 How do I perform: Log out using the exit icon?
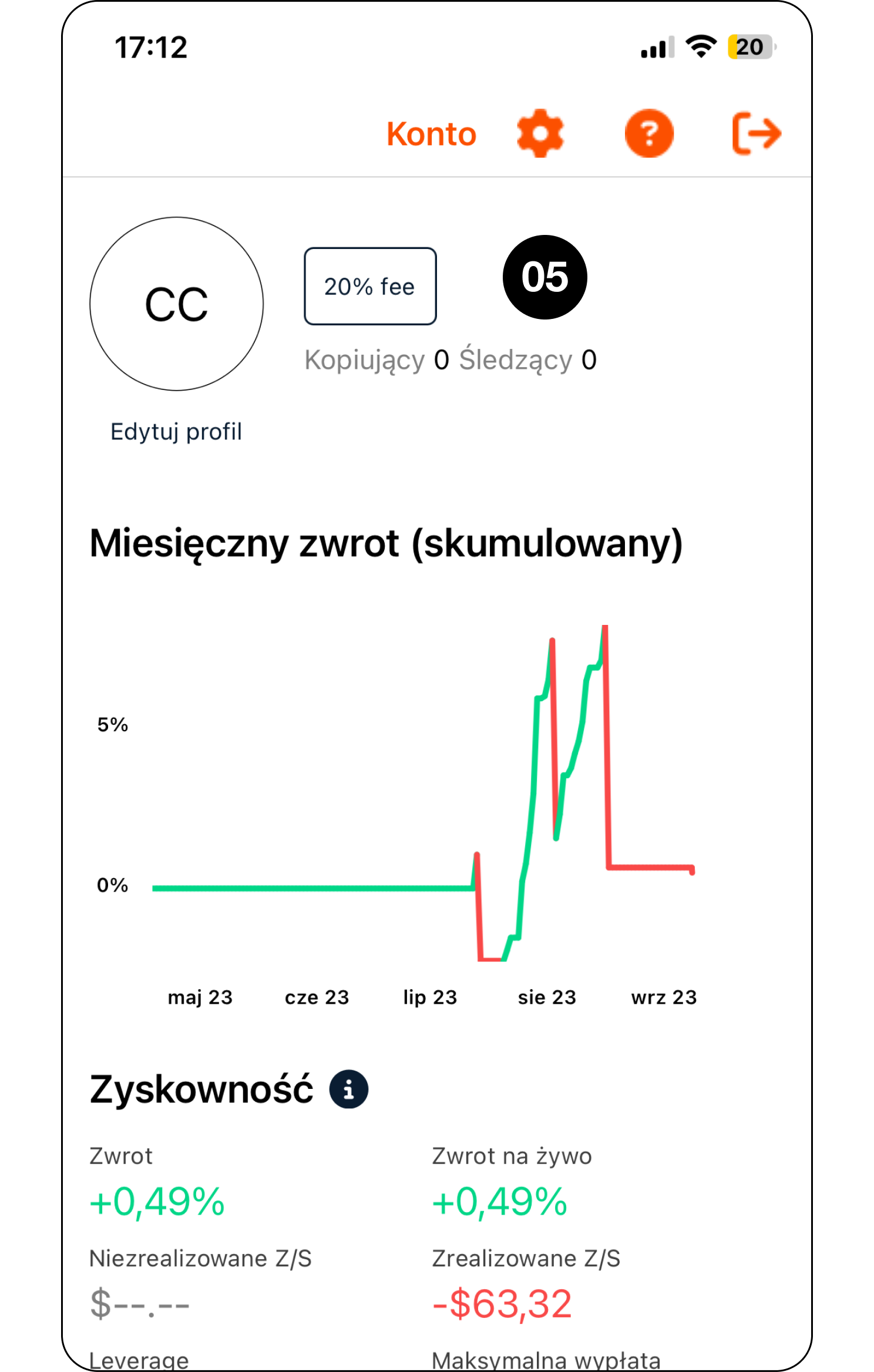point(757,133)
